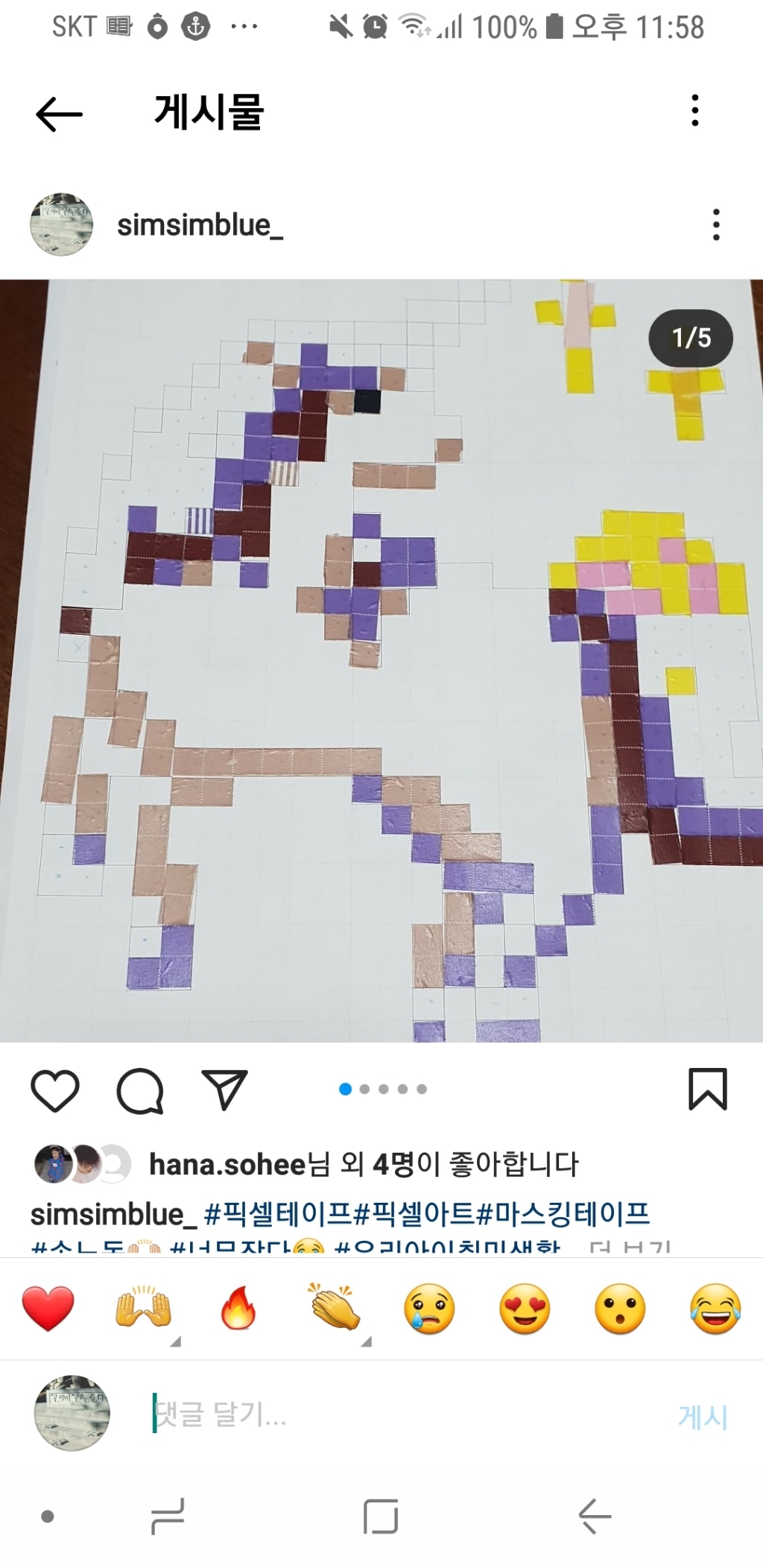Go back using the top arrow
The width and height of the screenshot is (763, 1568).
[x=59, y=114]
